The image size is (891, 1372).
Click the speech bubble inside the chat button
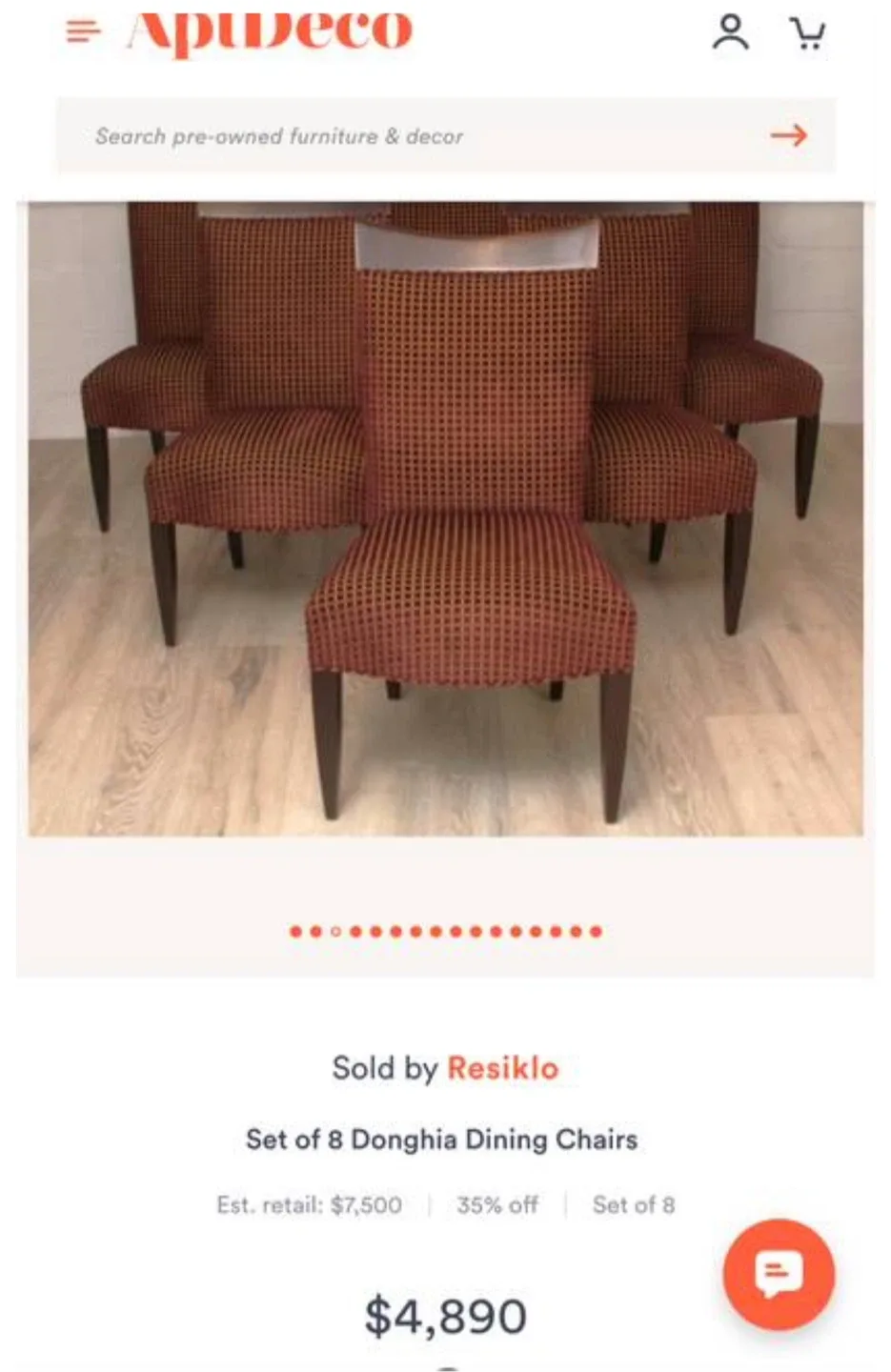[778, 1273]
